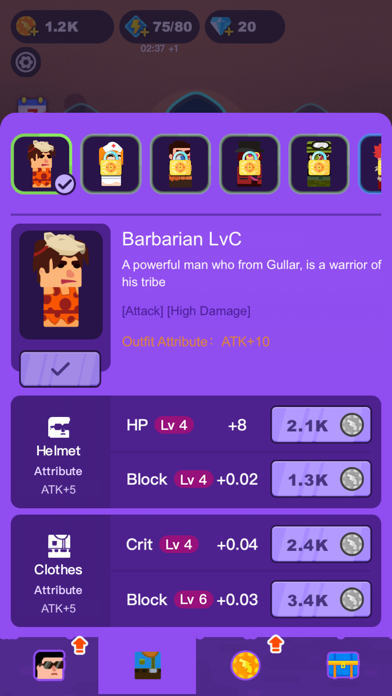Select the locked green soldier character
The height and width of the screenshot is (696, 392).
319,164
